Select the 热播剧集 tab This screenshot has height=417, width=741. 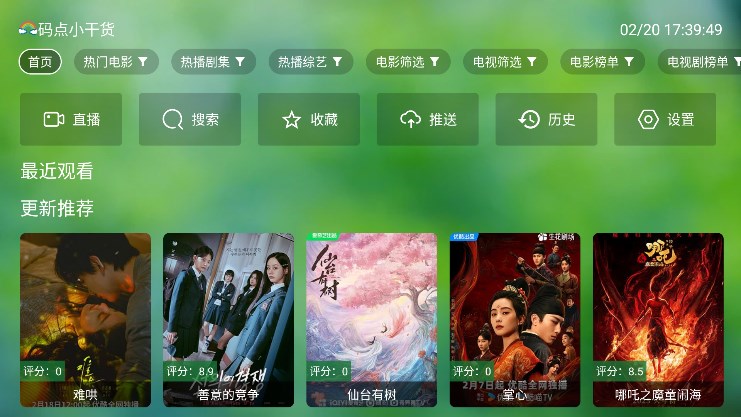(212, 62)
